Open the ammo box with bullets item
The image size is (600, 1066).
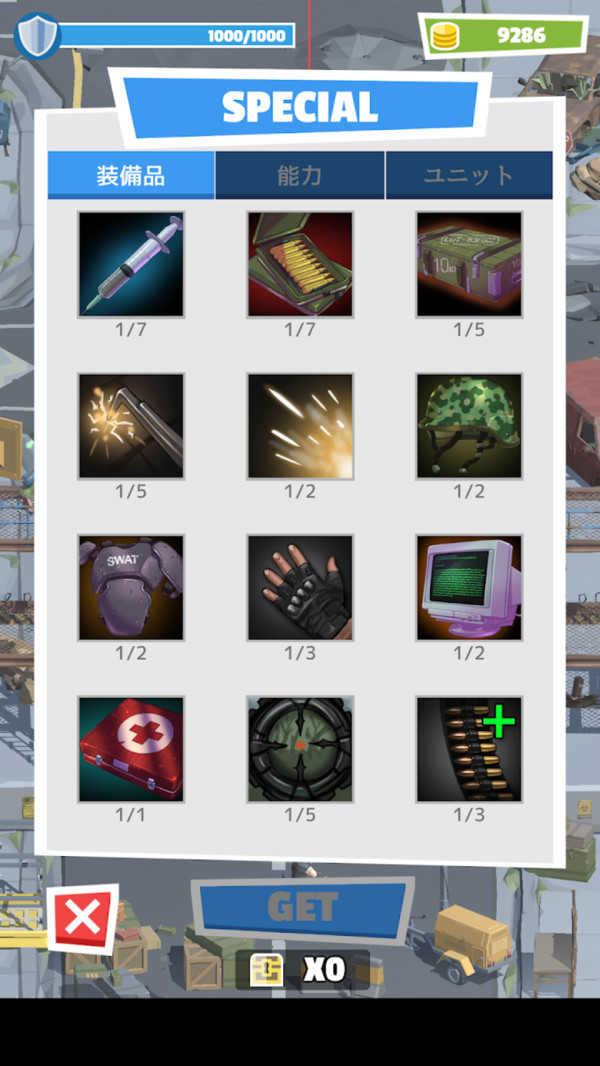(x=300, y=264)
